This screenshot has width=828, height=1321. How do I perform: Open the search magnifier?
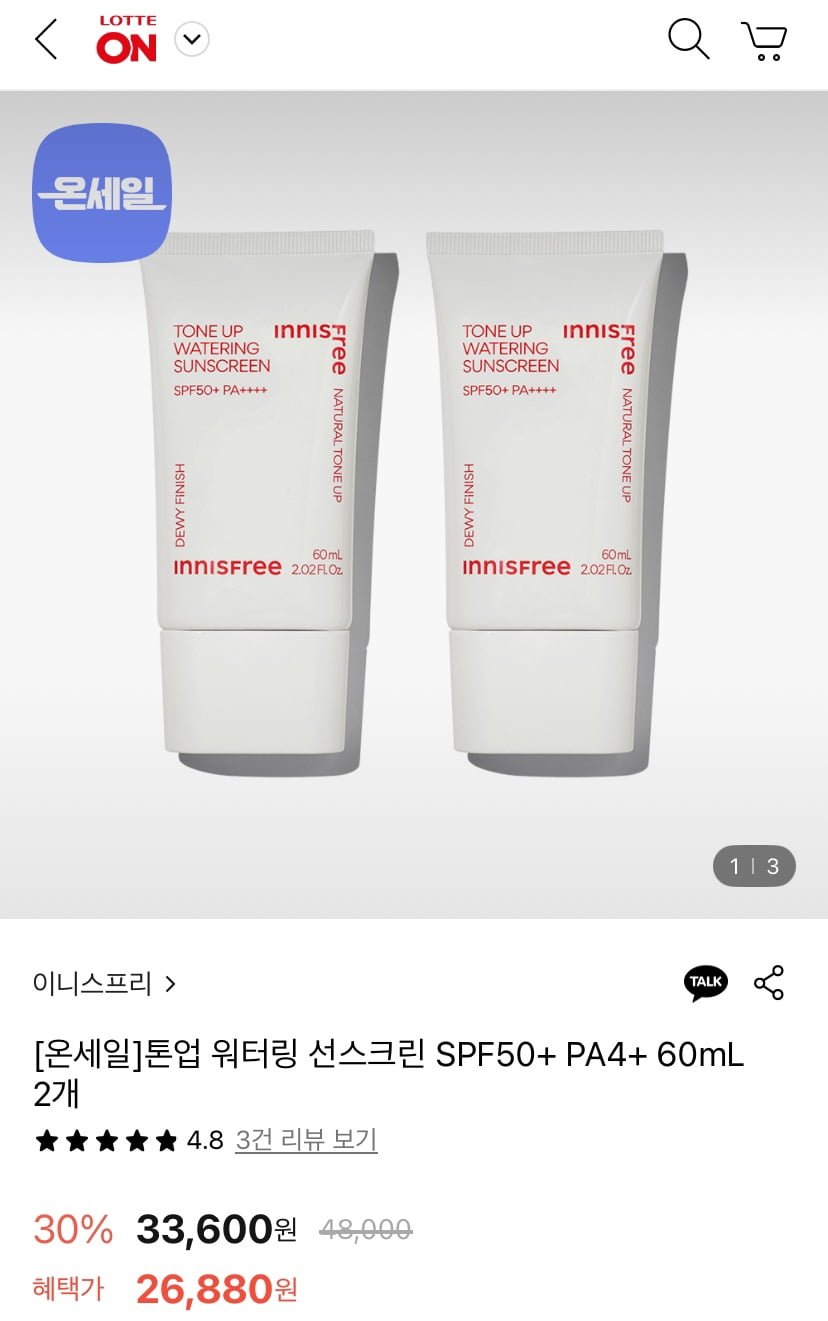[x=688, y=40]
